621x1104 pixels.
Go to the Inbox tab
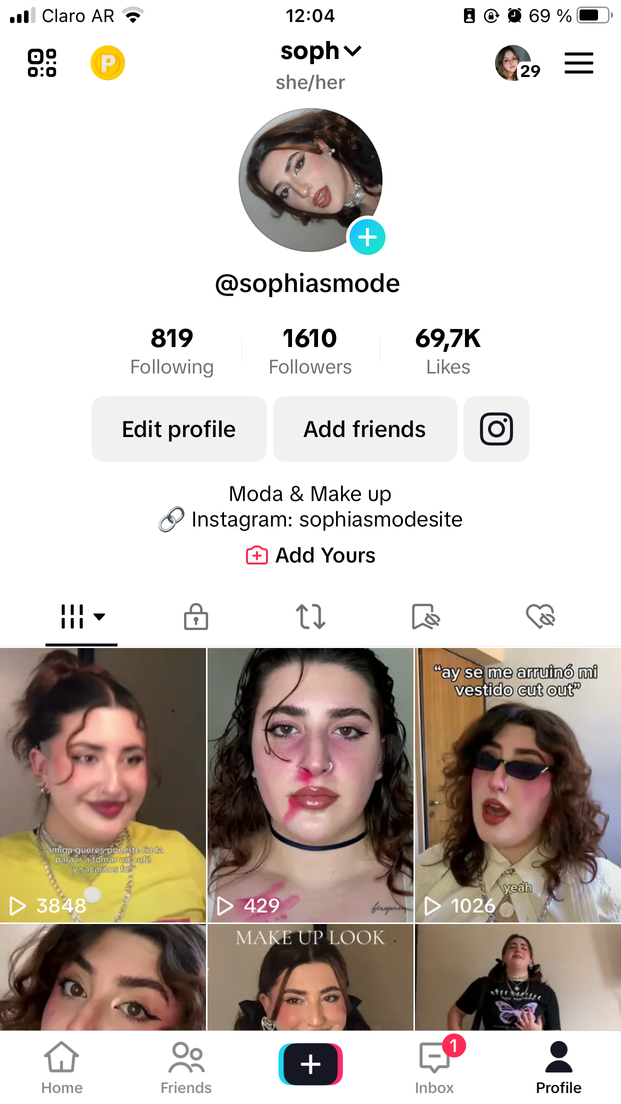[x=435, y=1066]
